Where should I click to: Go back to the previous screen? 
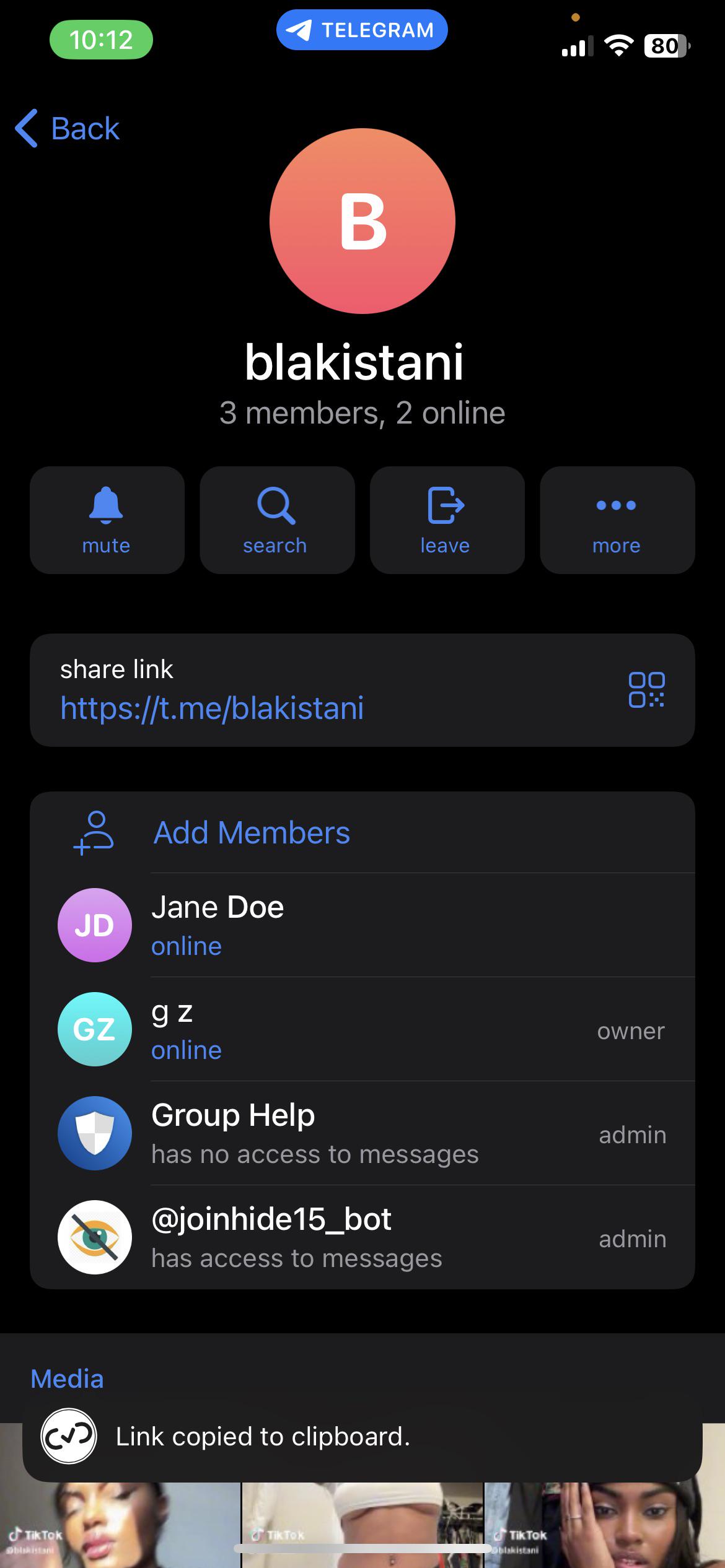(67, 129)
